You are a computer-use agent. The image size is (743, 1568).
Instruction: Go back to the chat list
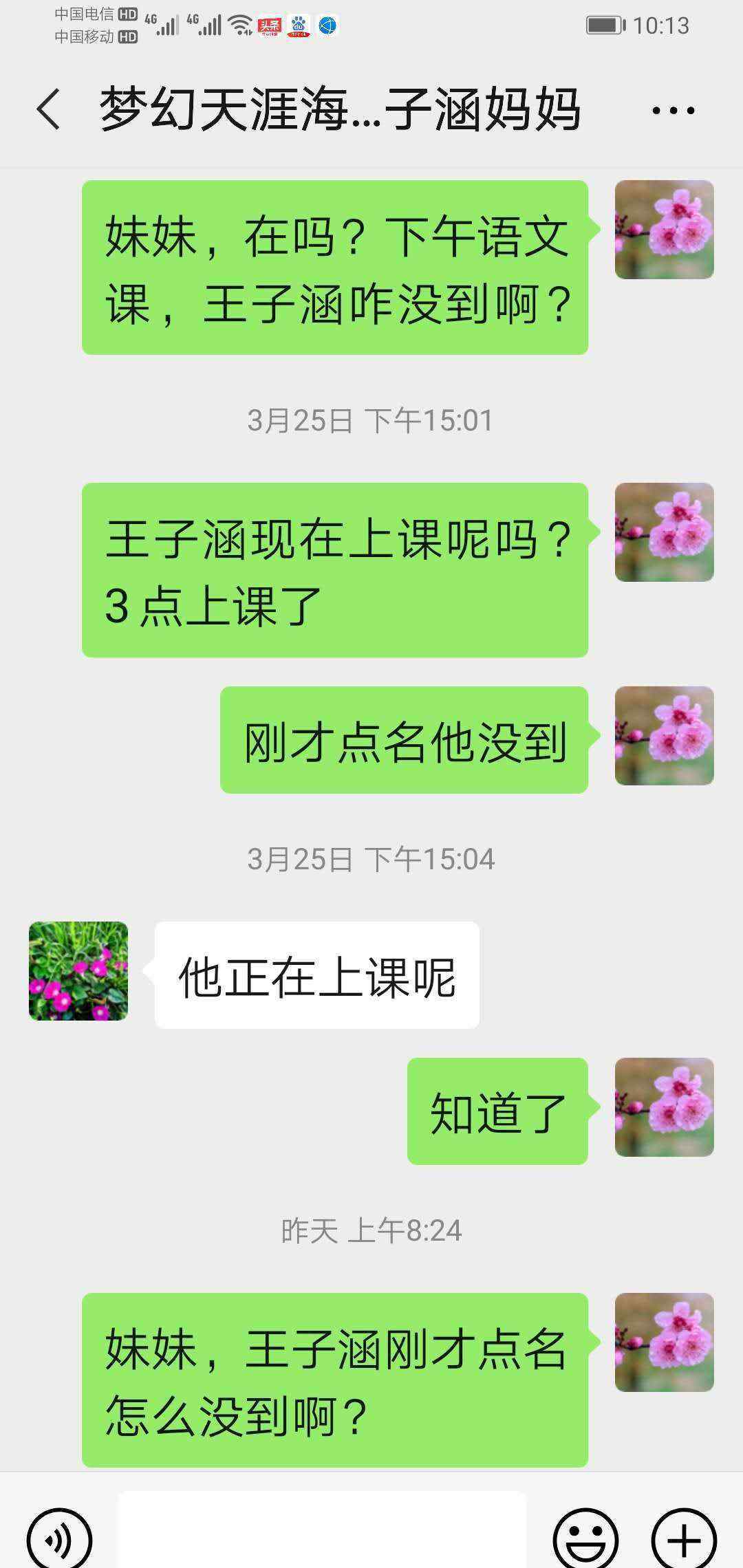tap(48, 110)
